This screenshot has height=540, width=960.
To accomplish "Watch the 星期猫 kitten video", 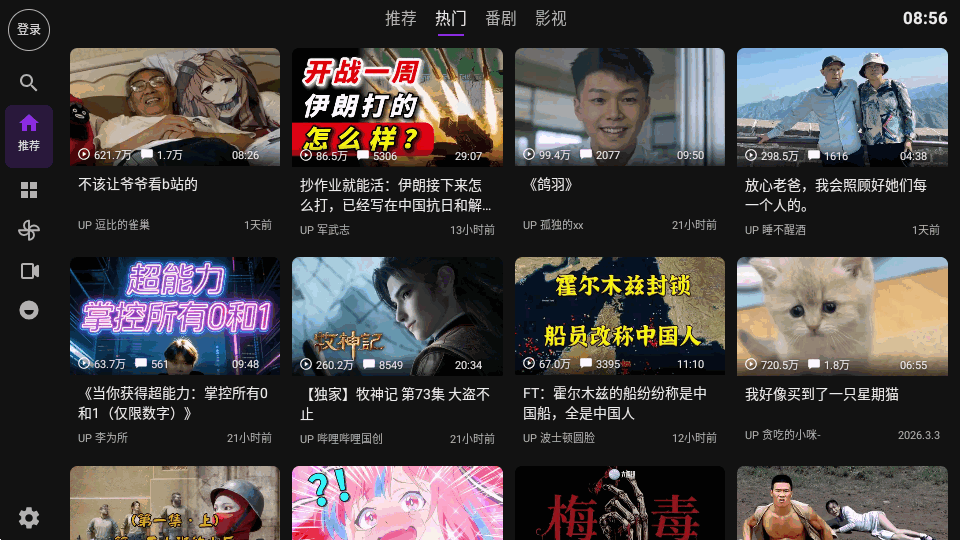I will (x=842, y=316).
